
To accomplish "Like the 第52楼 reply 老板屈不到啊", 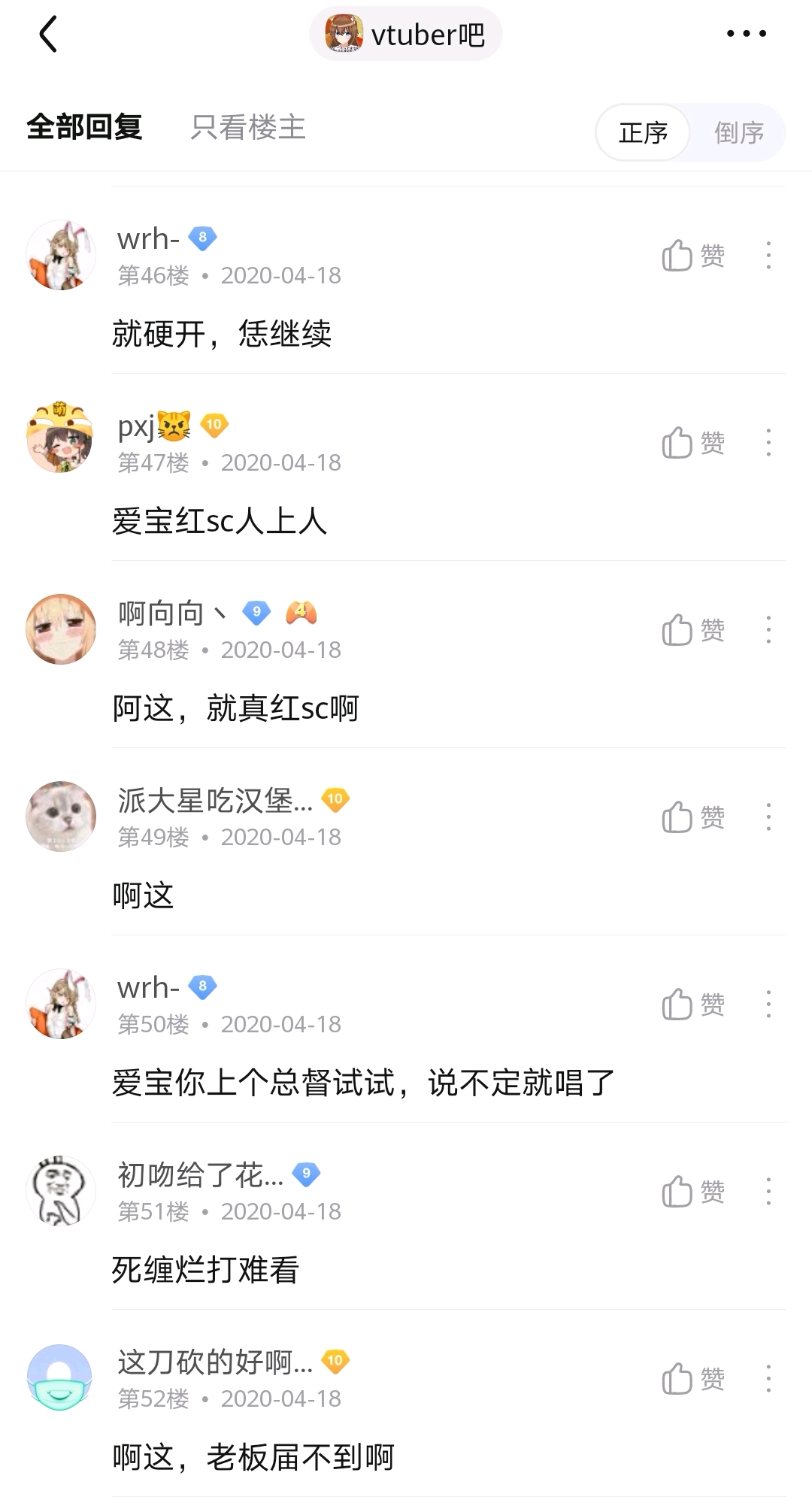I will 692,1379.
